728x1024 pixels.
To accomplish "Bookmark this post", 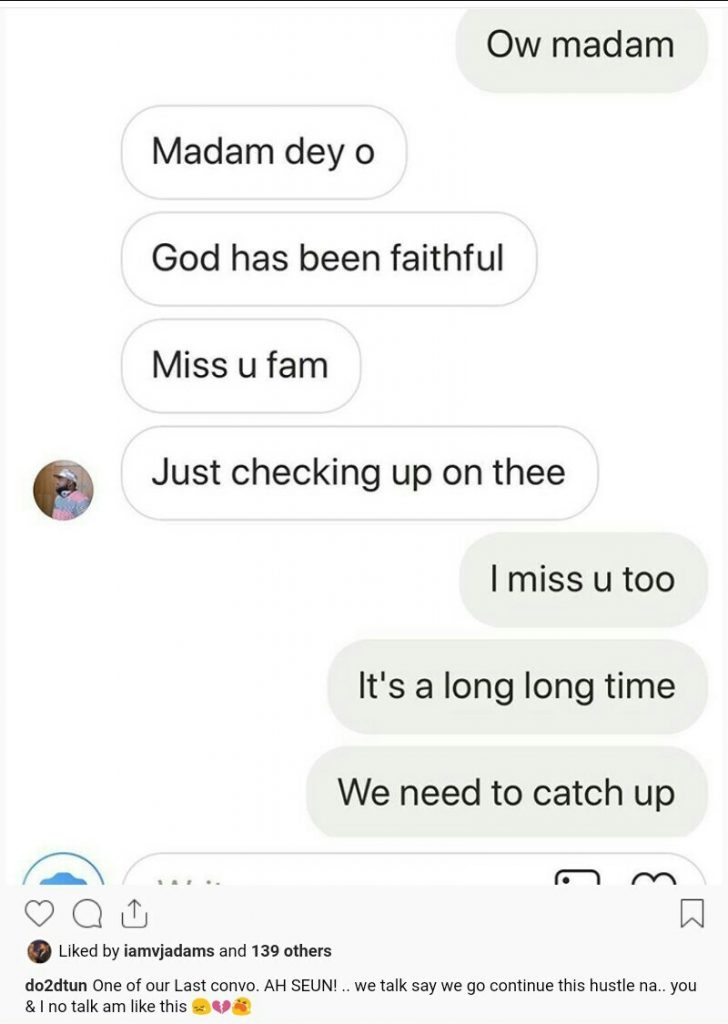I will tap(692, 913).
